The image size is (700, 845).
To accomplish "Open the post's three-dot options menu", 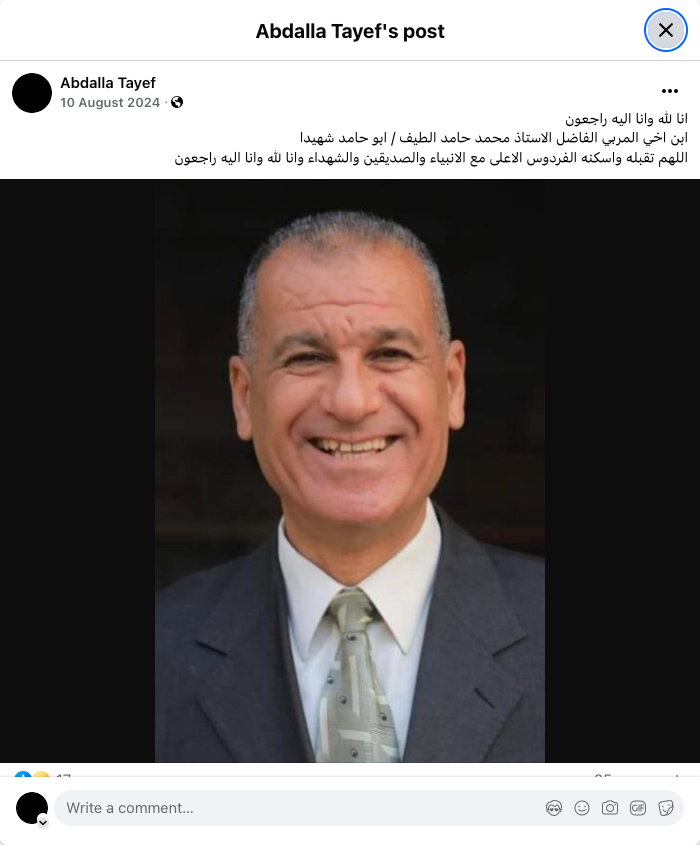I will tap(670, 91).
